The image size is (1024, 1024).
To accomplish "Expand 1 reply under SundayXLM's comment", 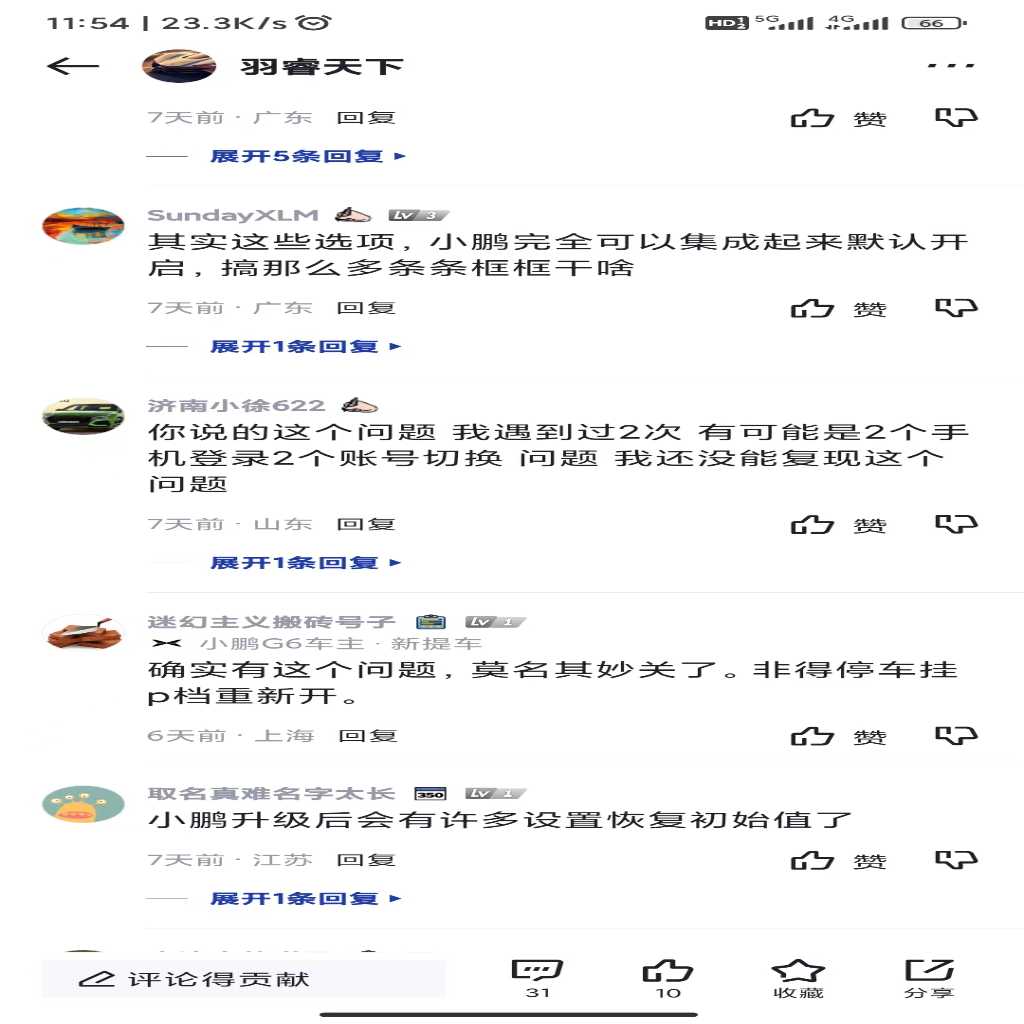I will [306, 346].
